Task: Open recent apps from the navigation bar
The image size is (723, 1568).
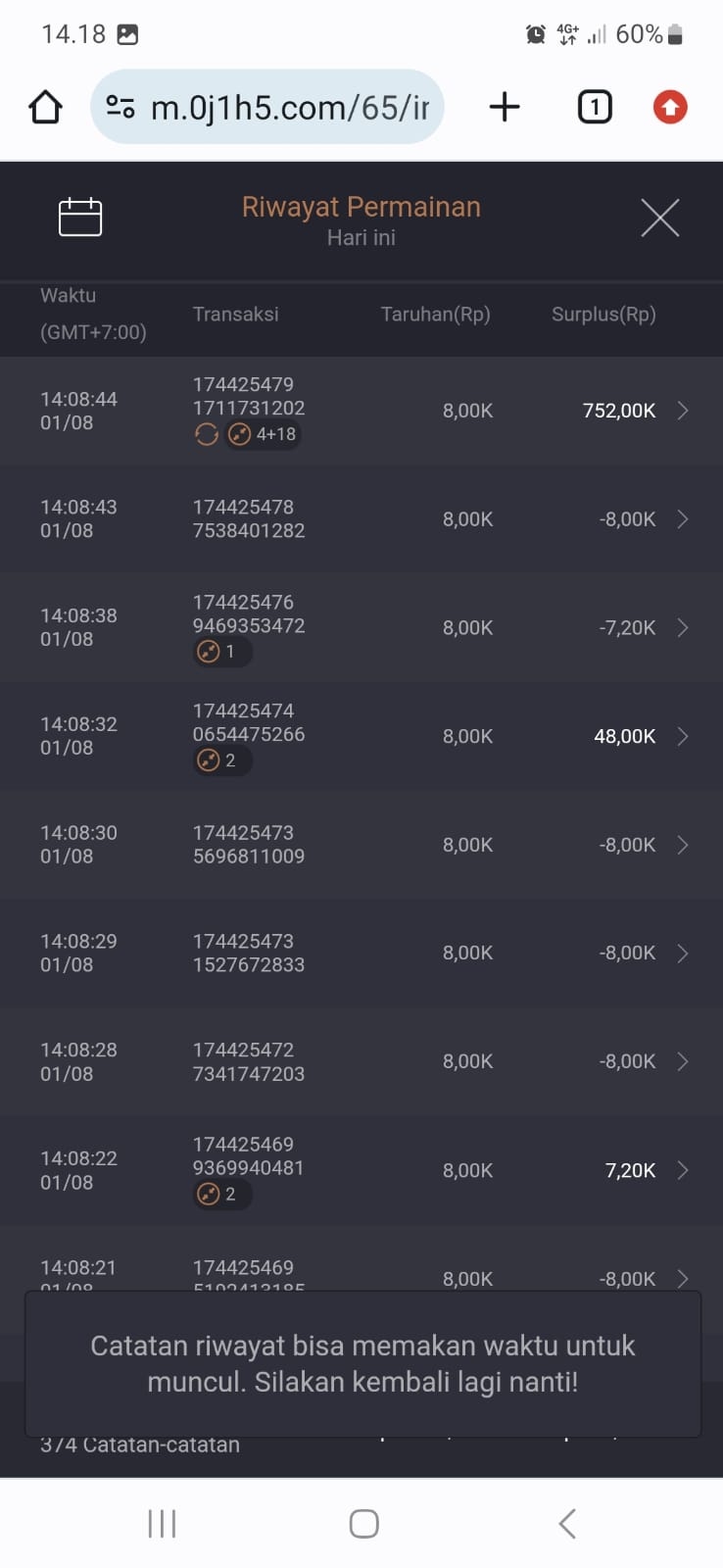Action: click(x=162, y=1524)
